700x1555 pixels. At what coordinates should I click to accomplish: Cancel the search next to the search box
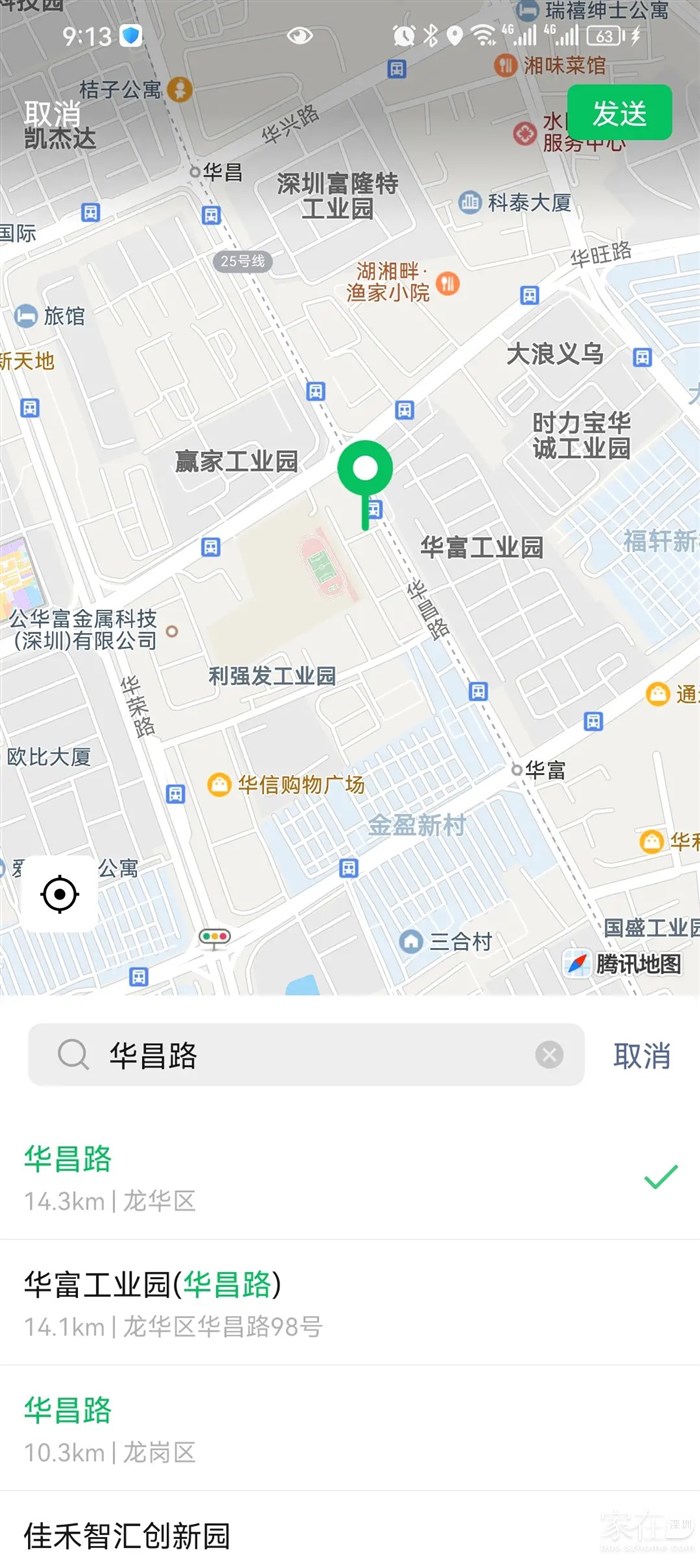(641, 1055)
